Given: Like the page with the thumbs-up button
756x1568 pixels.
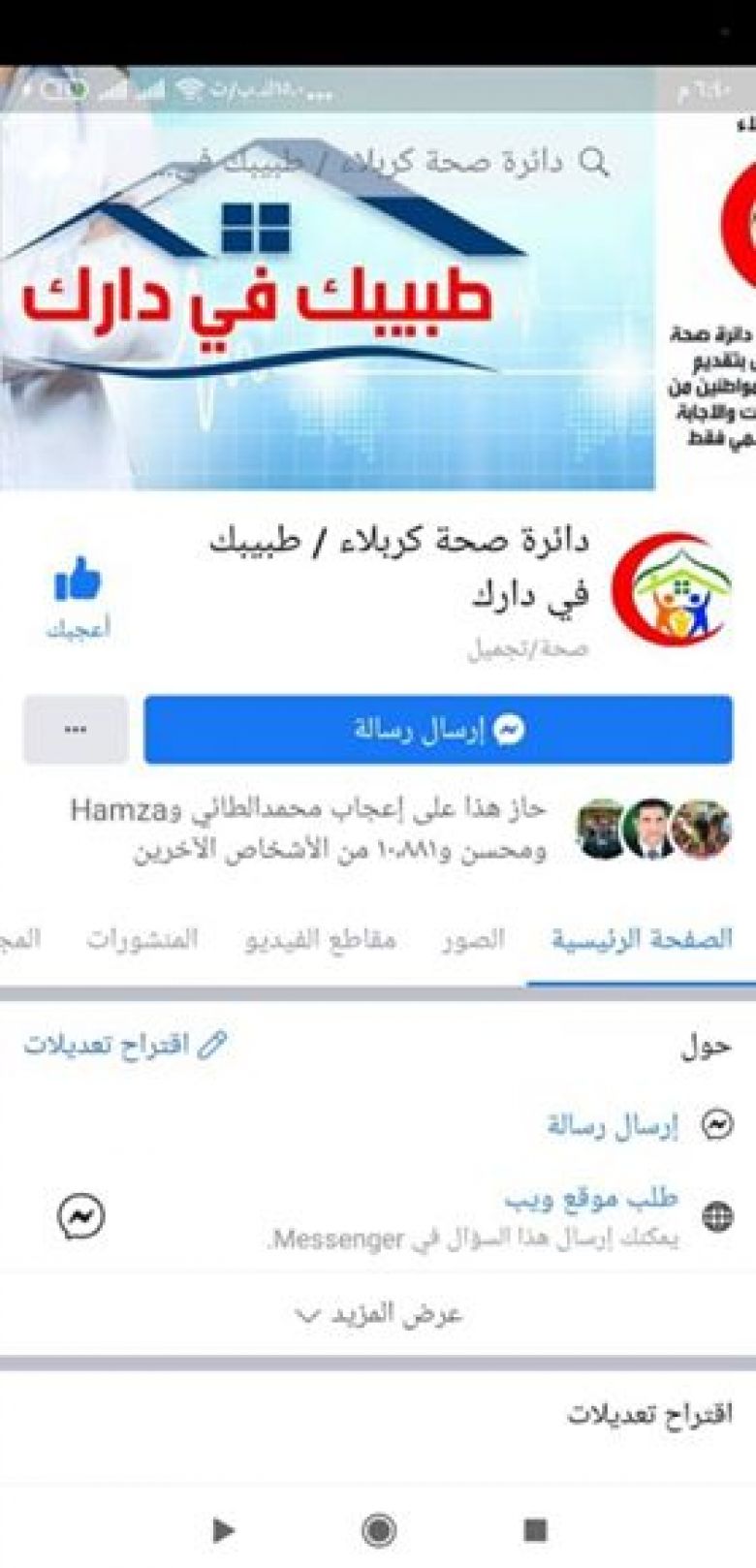Looking at the screenshot, I should (78, 598).
